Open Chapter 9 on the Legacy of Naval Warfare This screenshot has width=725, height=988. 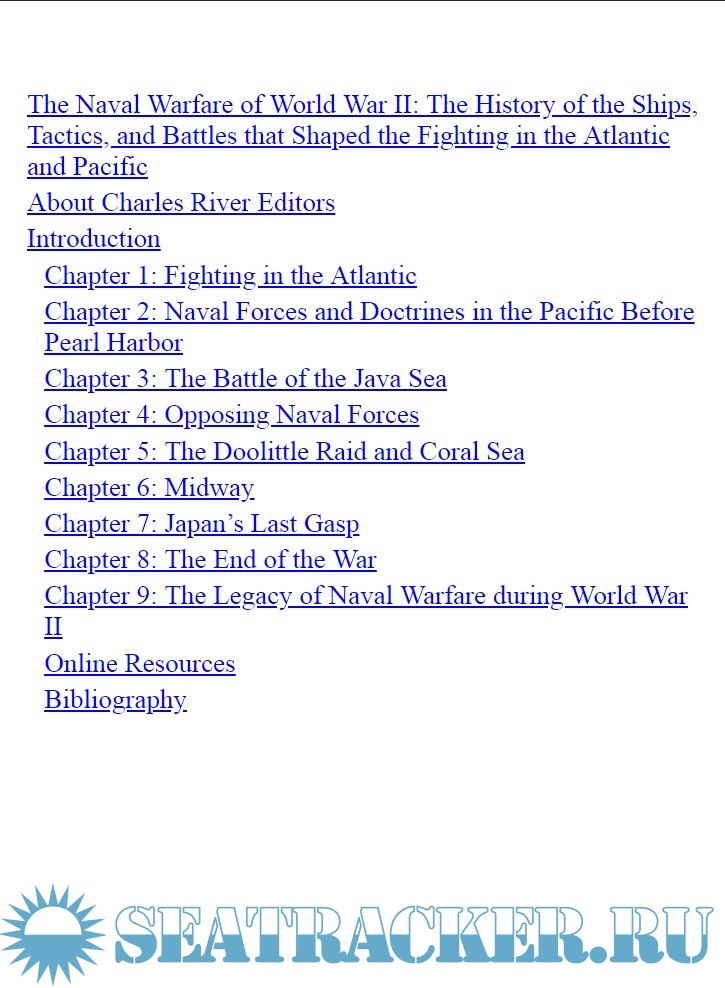[x=365, y=596]
